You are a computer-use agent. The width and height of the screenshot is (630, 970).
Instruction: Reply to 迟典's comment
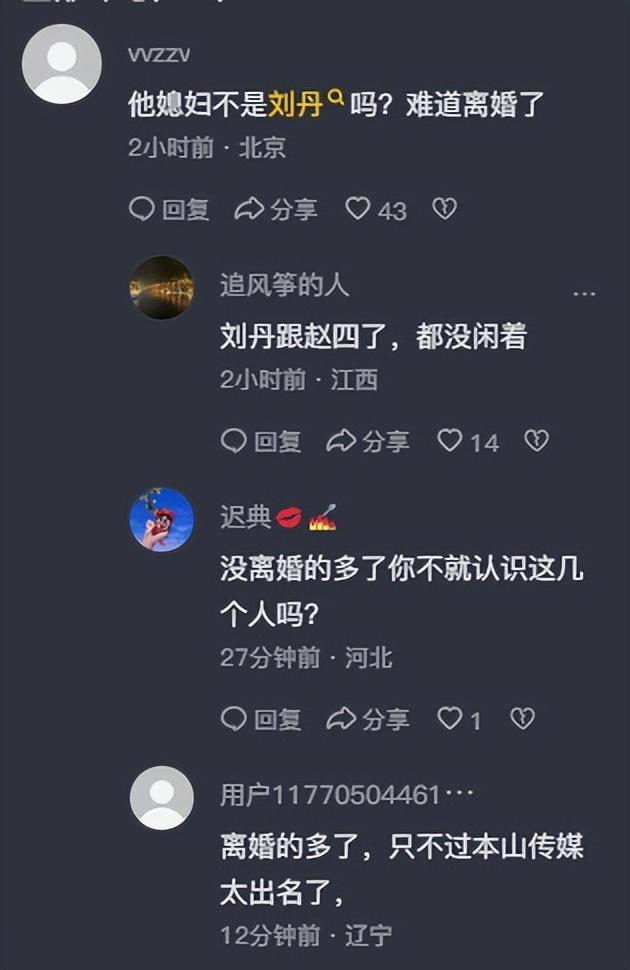tap(260, 718)
